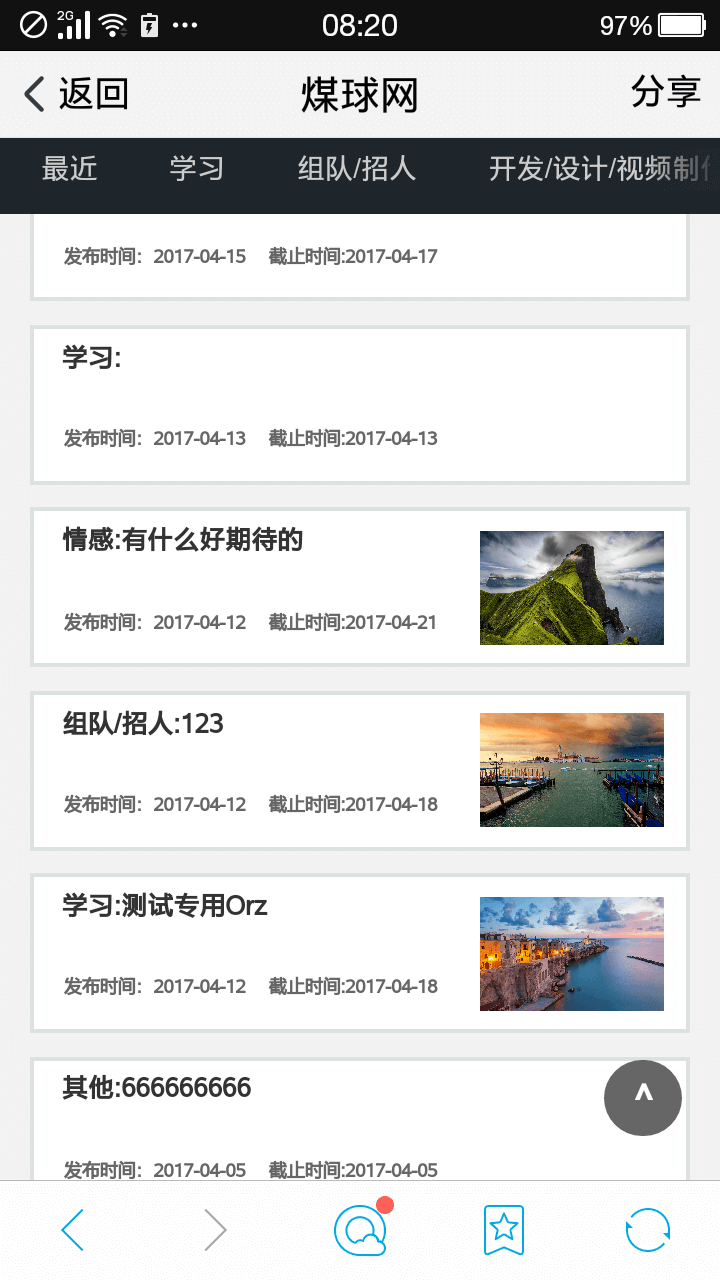The width and height of the screenshot is (720, 1280).
Task: Jump back to top with the arrow button
Action: click(643, 1097)
